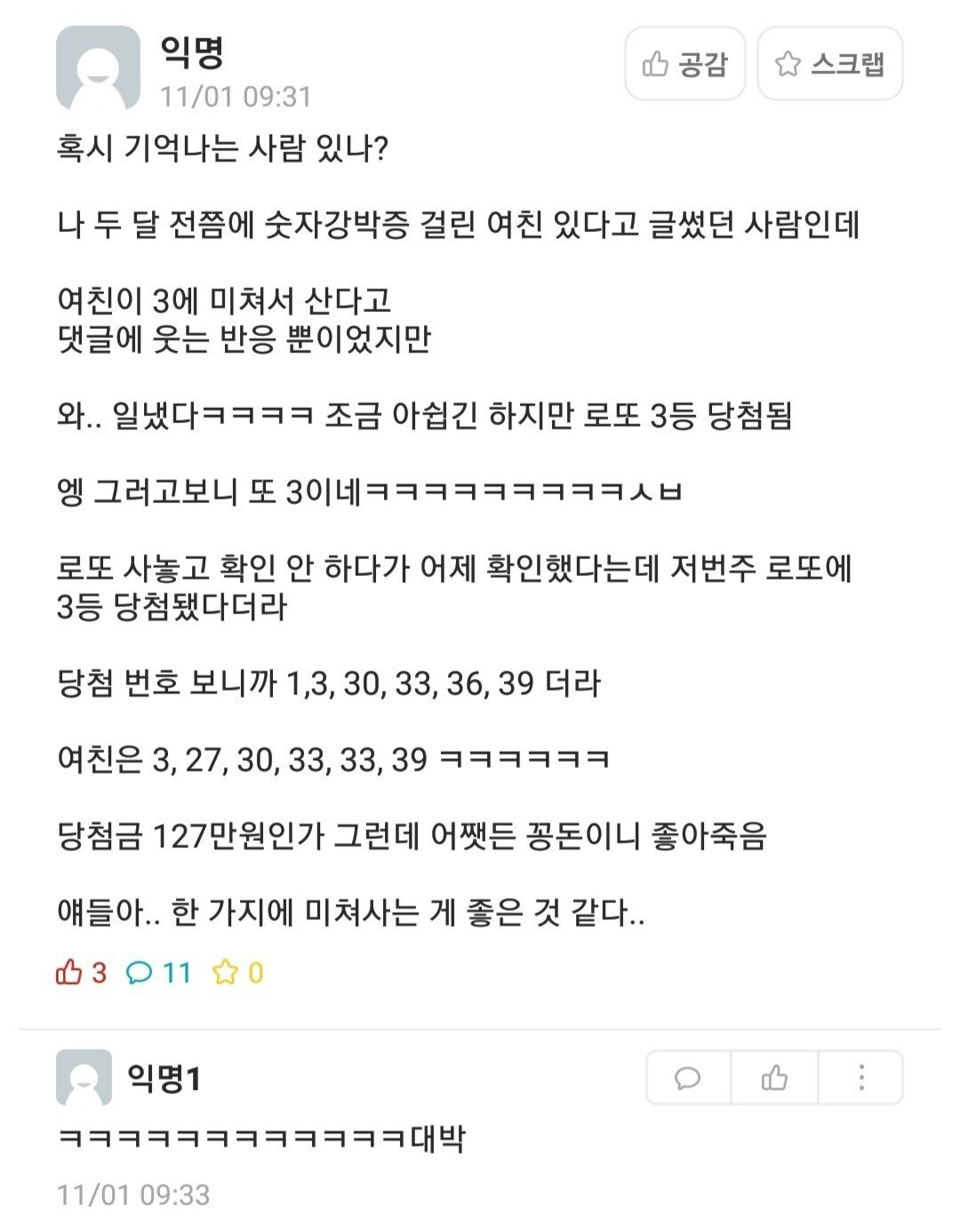Open more options on 익명1's comment
Viewport: 960px width, 1232px height.
860,1078
